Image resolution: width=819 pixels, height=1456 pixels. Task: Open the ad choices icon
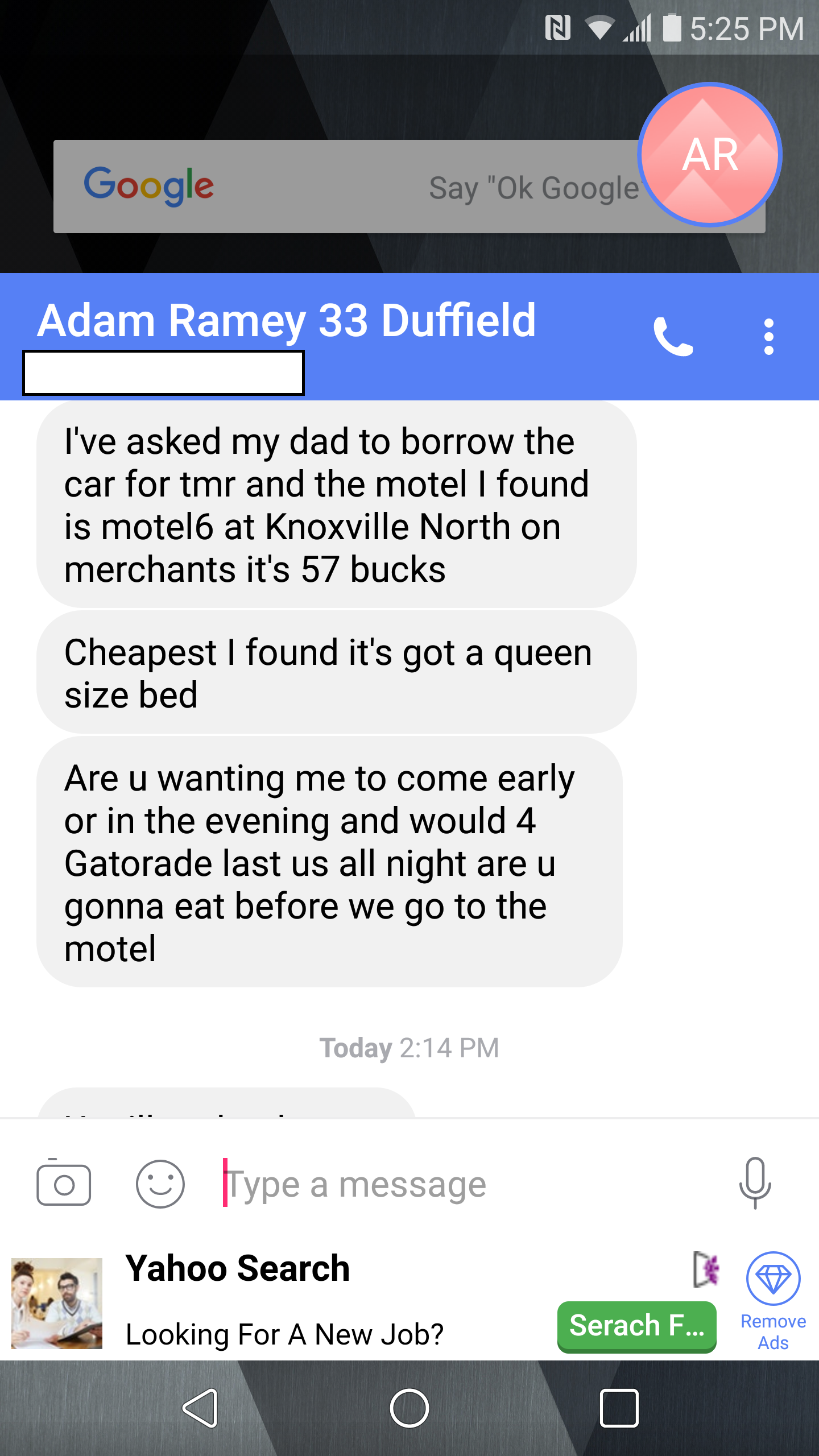[x=706, y=1269]
